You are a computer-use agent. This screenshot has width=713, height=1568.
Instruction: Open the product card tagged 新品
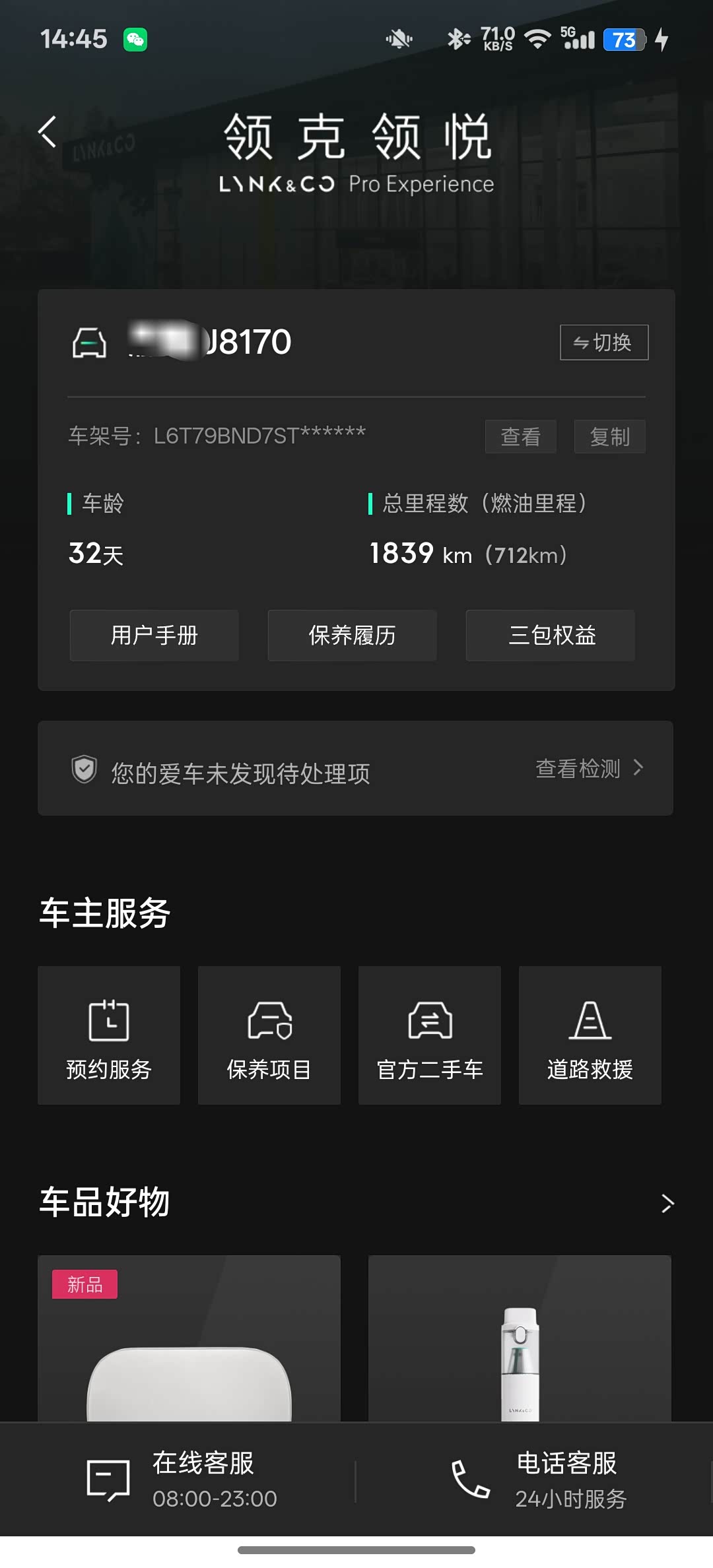click(189, 1340)
